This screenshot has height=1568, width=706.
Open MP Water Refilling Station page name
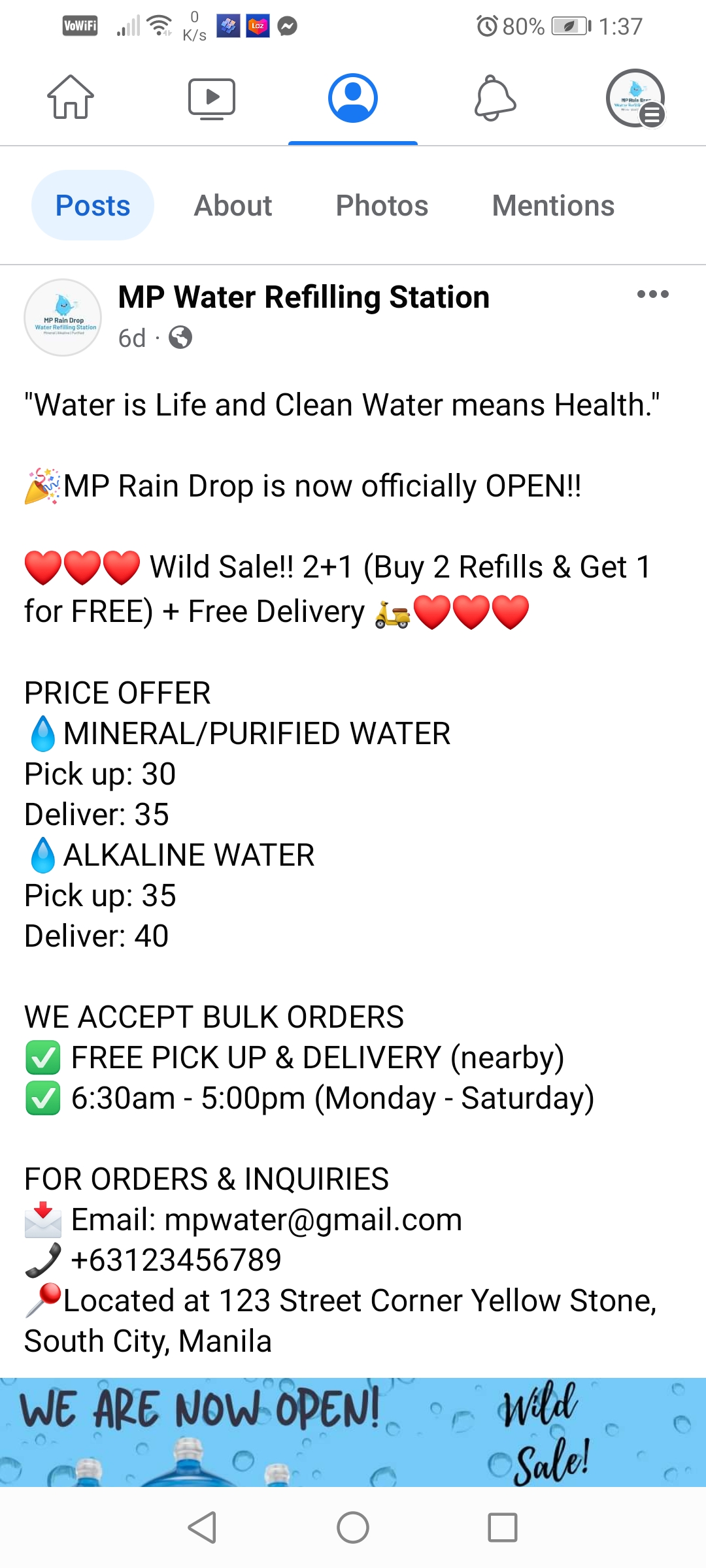[x=303, y=297]
